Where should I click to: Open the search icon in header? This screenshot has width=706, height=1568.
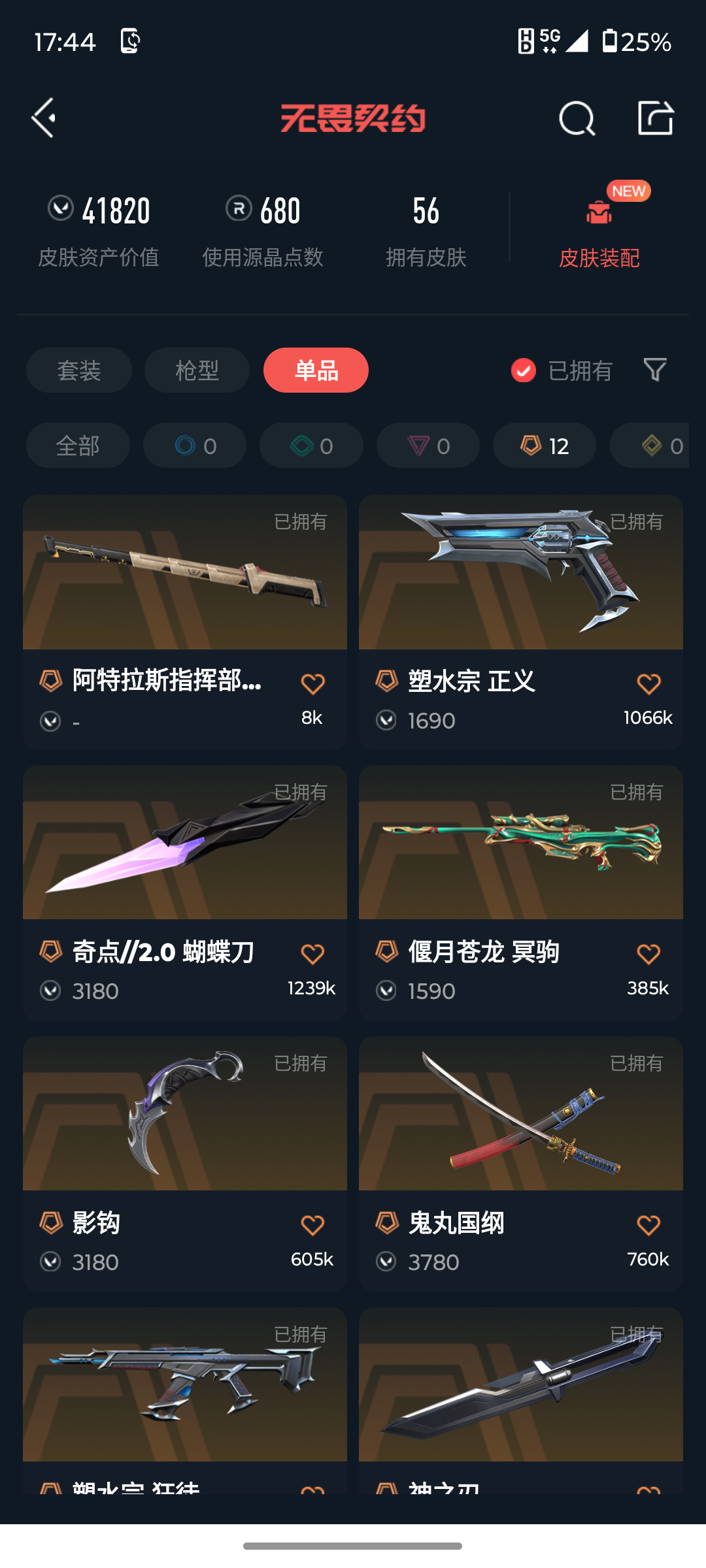point(577,118)
